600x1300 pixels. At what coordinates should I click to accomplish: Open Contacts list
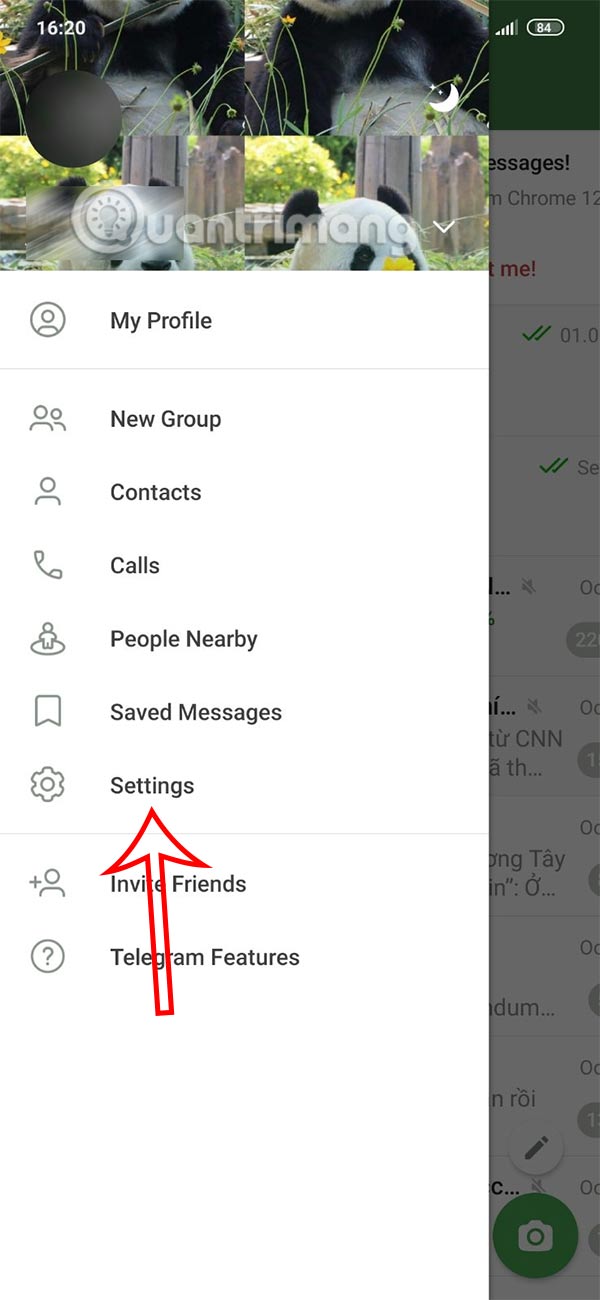click(155, 492)
